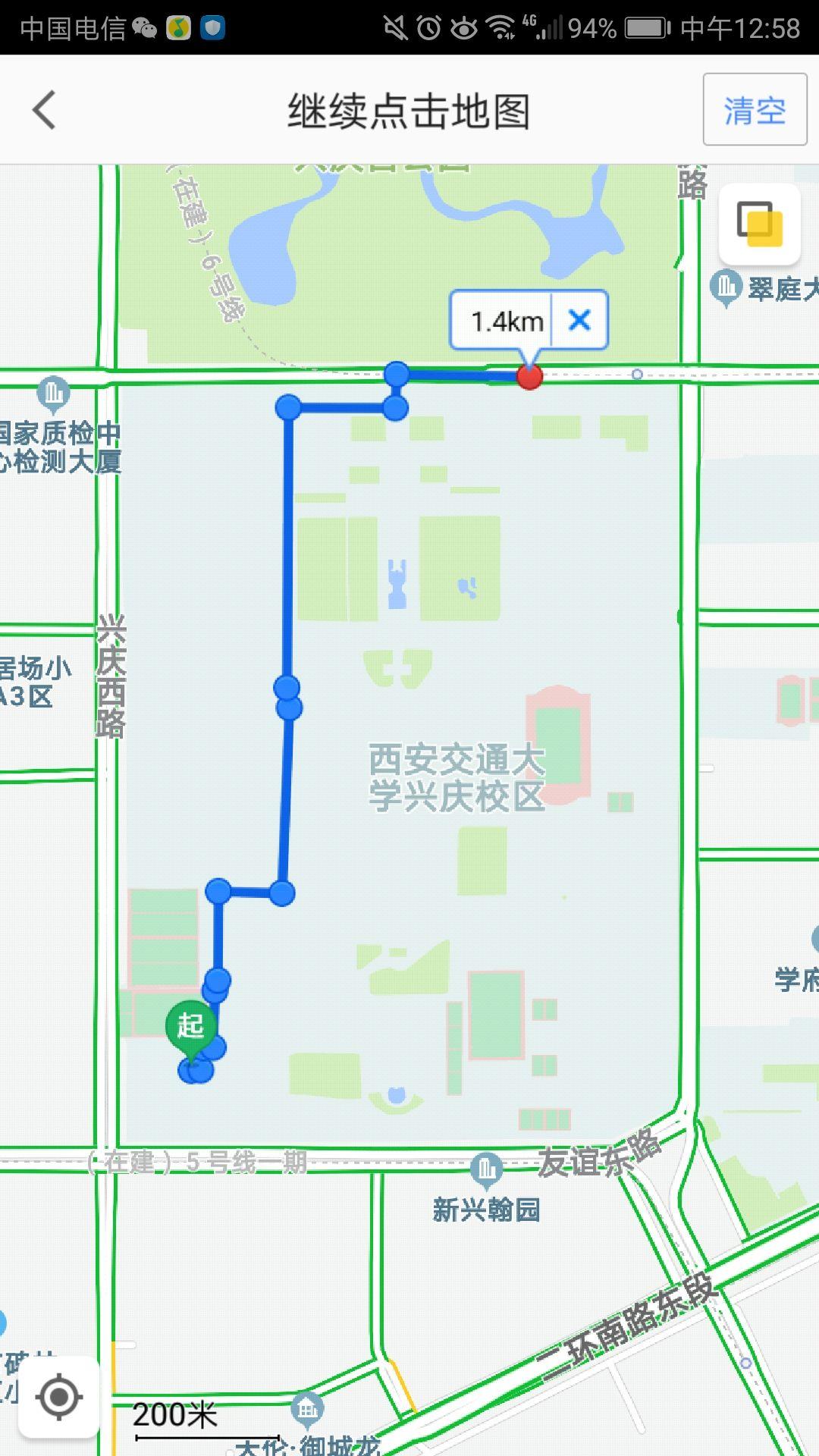Open the map layers button
Image resolution: width=819 pixels, height=1456 pixels.
pyautogui.click(x=759, y=224)
